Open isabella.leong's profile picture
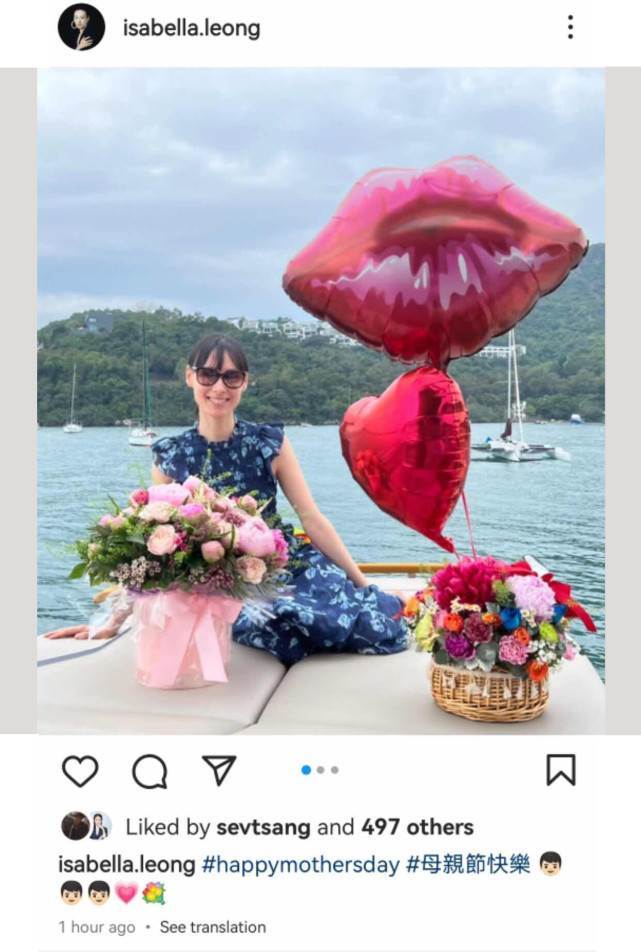 (x=81, y=27)
